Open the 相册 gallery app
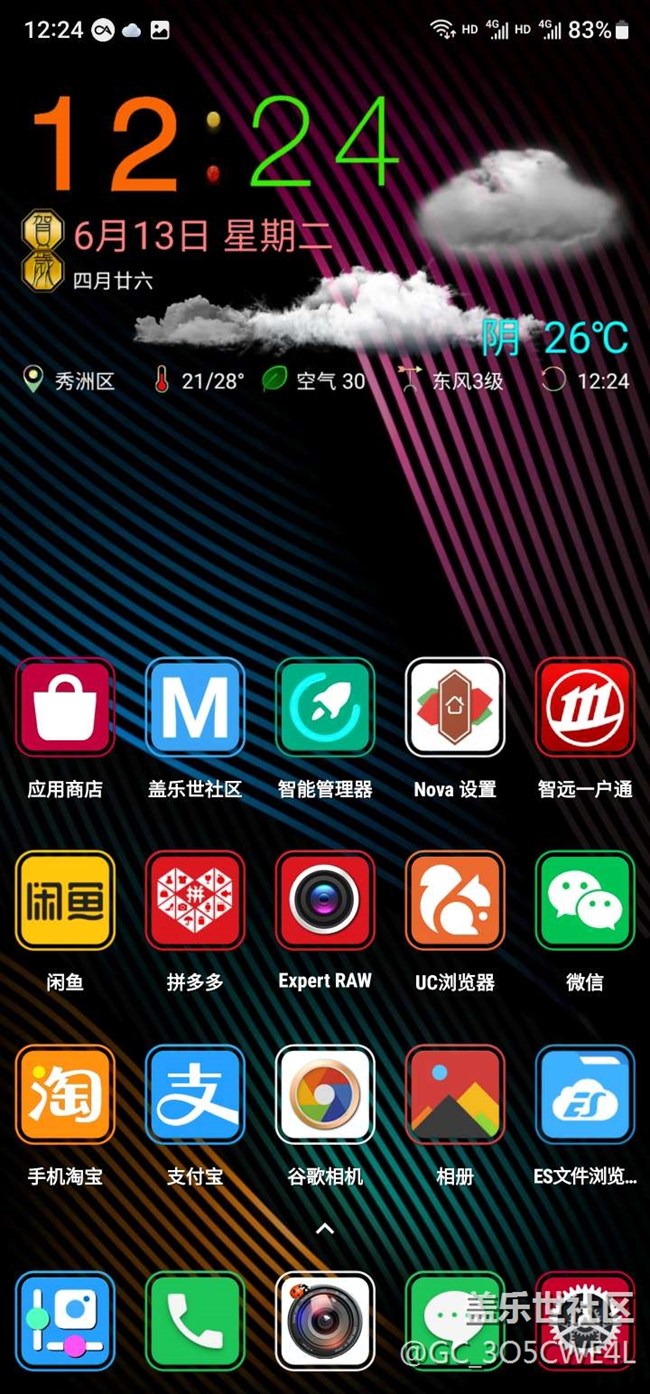This screenshot has height=1394, width=650. (455, 1095)
